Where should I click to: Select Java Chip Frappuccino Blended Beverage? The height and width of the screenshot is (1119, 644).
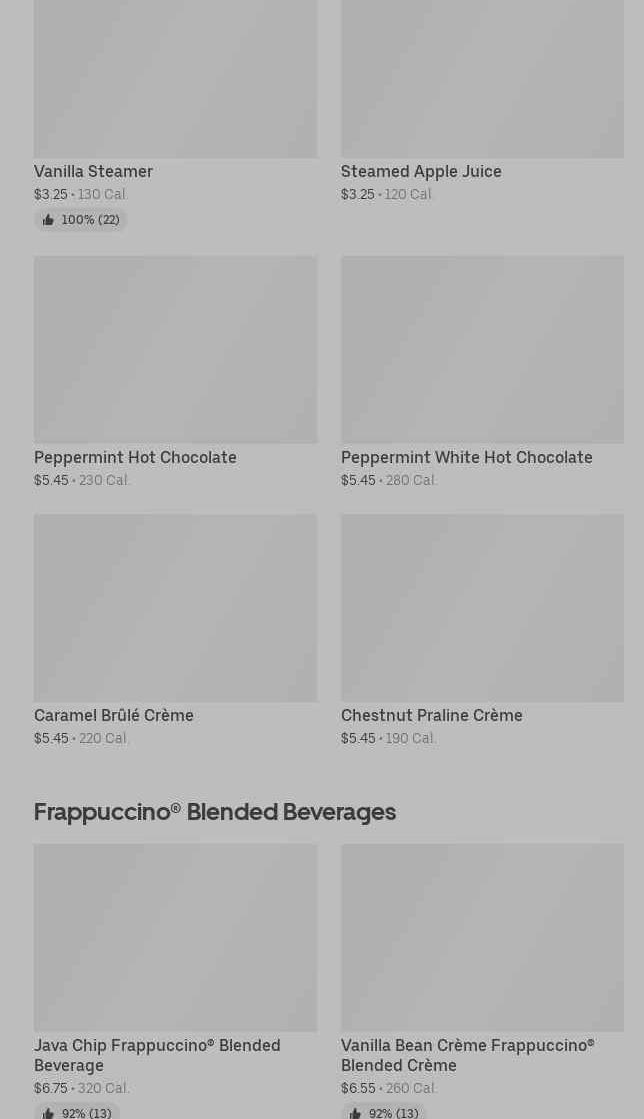(x=175, y=981)
